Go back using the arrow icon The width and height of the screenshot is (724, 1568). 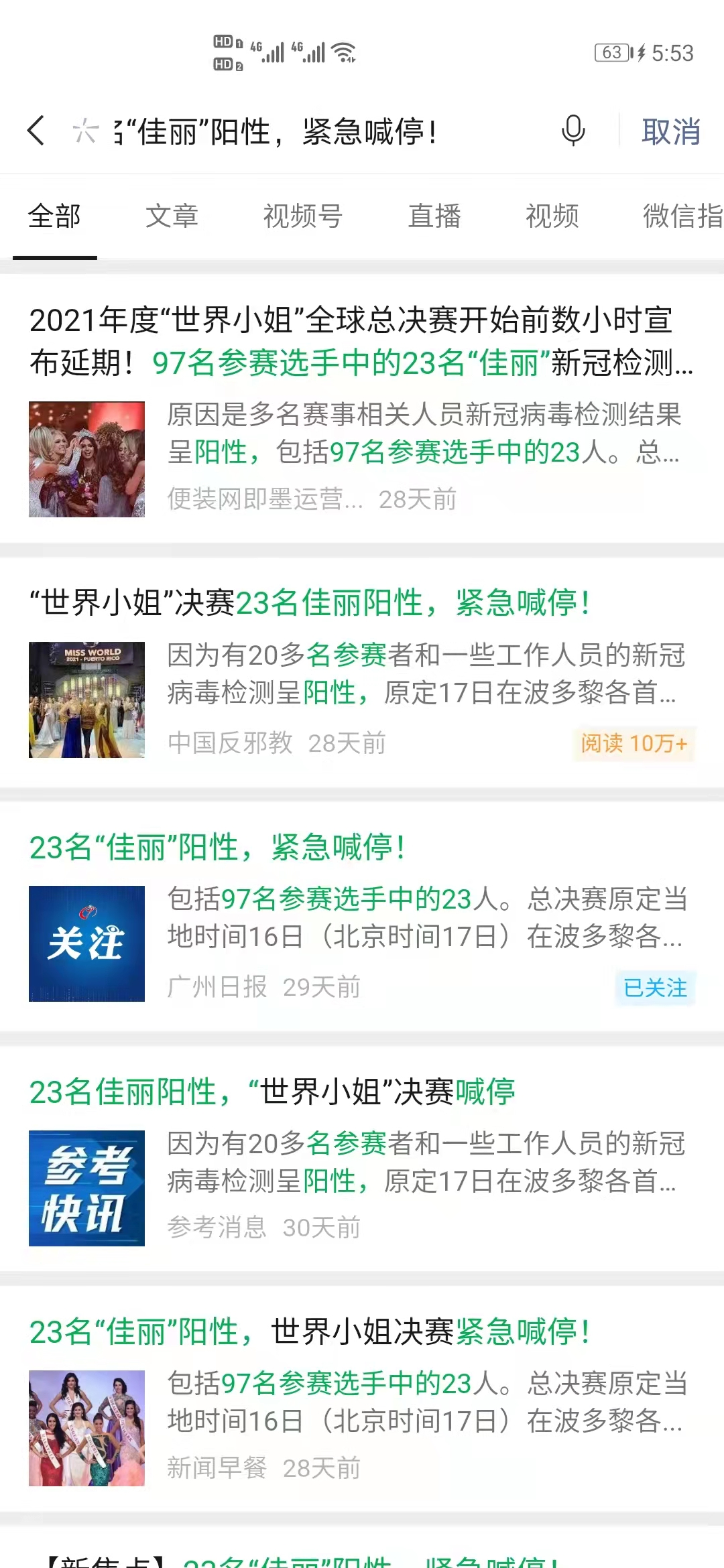click(36, 130)
